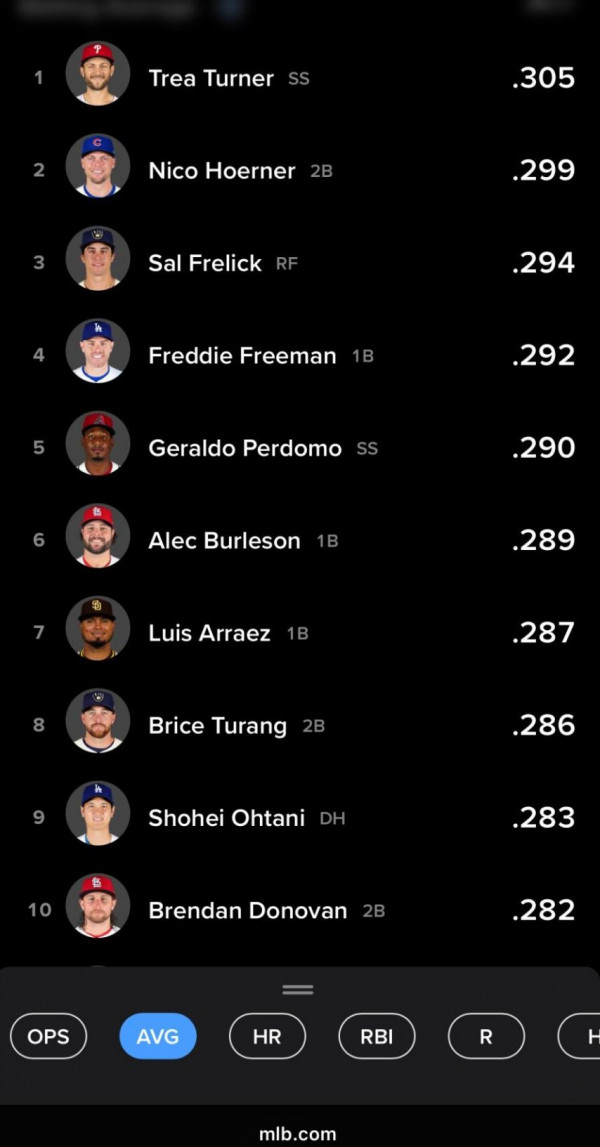Switch to the OPS stat chip
This screenshot has width=600, height=1147.
pyautogui.click(x=48, y=1036)
